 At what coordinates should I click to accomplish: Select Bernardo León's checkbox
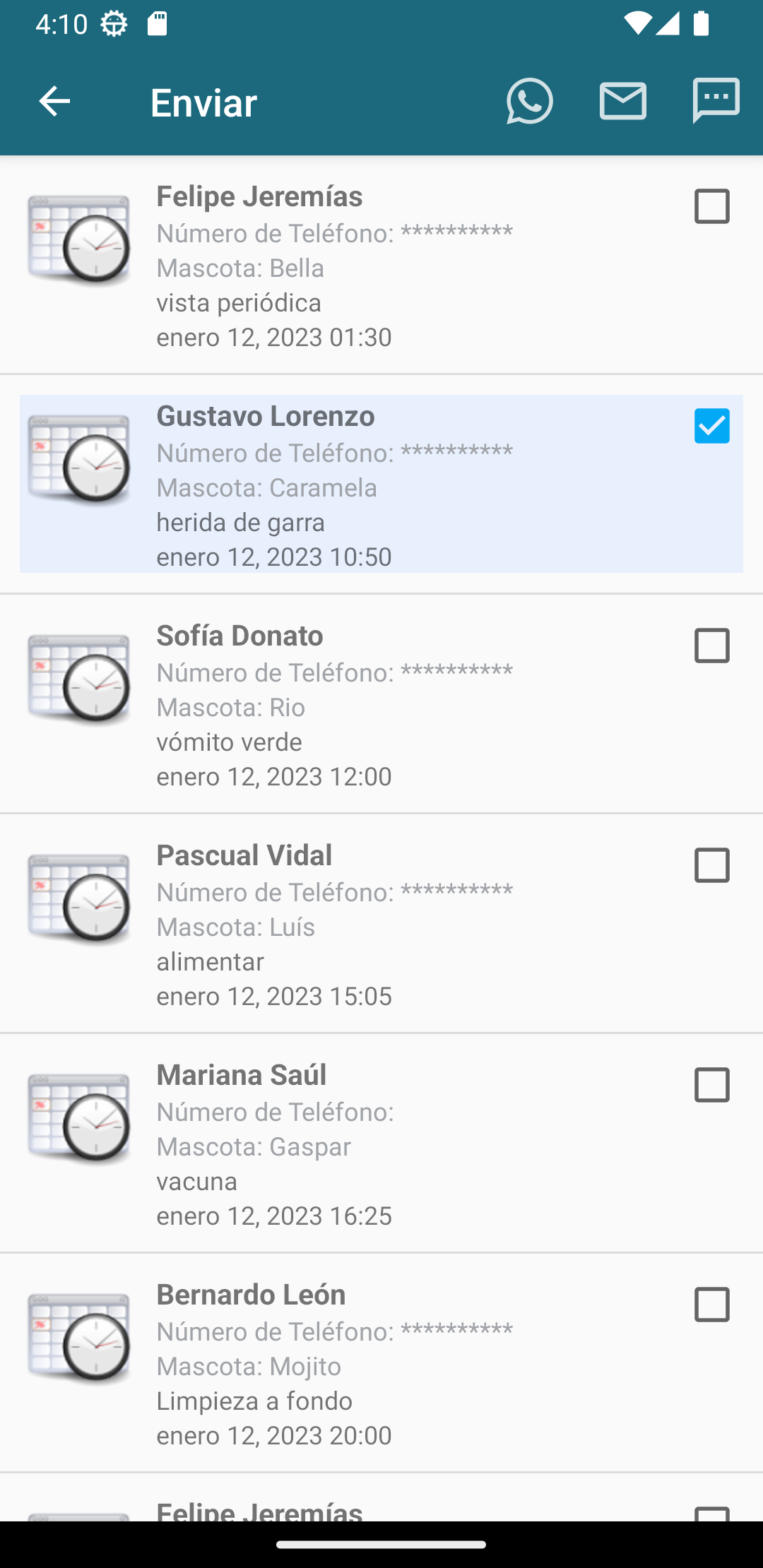click(711, 1305)
